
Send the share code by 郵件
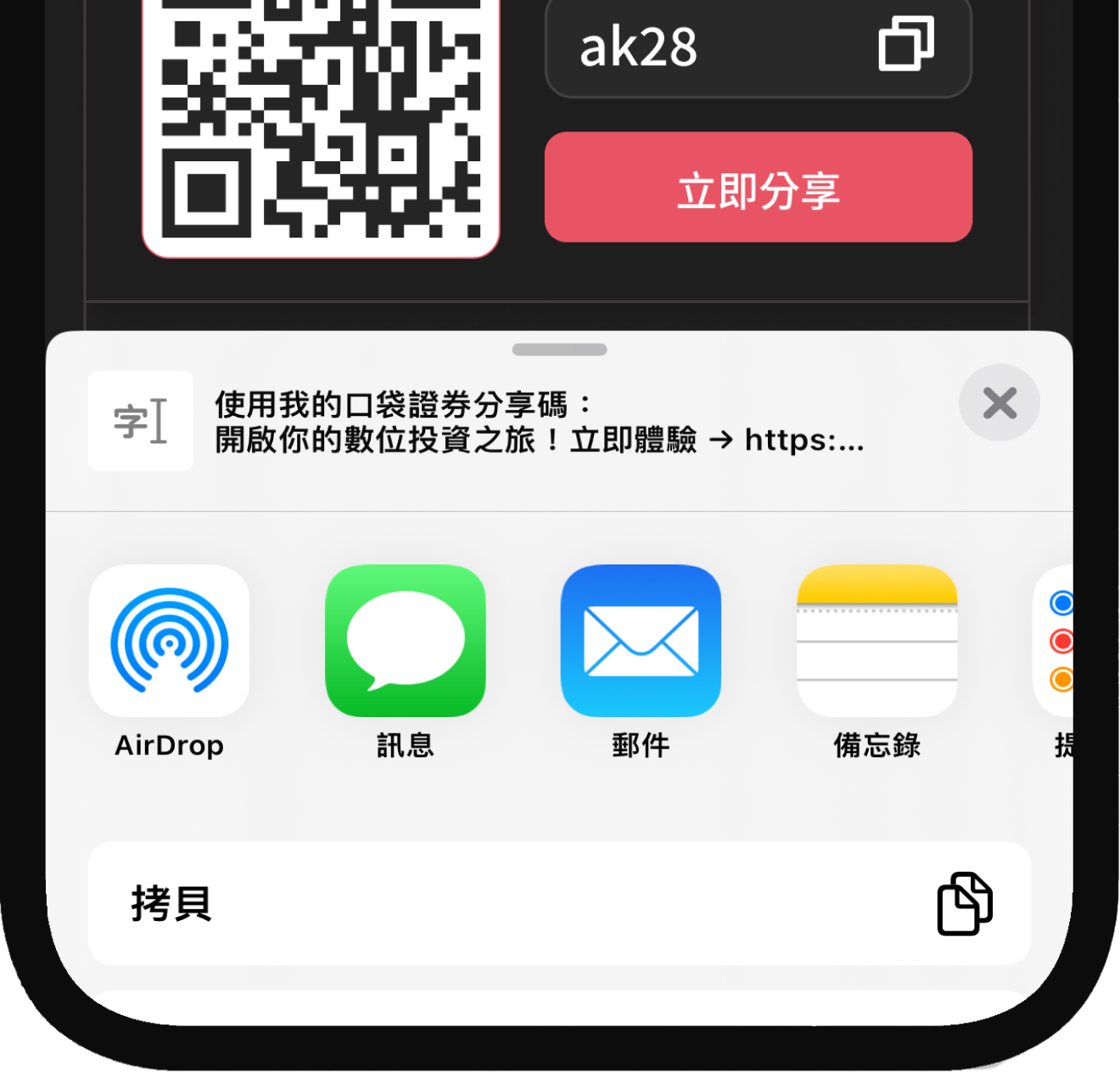coord(641,641)
